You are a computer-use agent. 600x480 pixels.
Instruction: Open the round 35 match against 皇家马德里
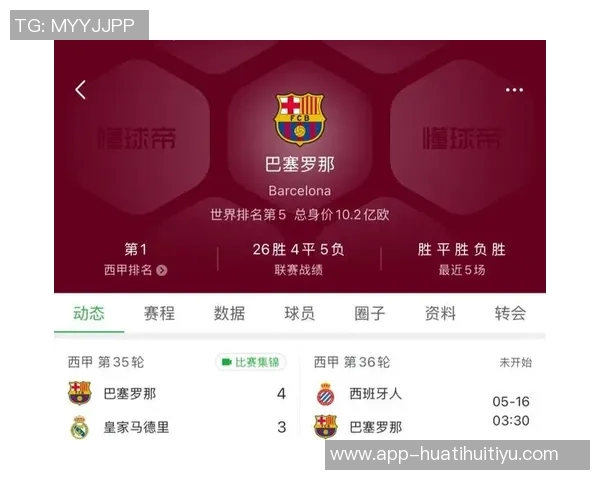175,410
